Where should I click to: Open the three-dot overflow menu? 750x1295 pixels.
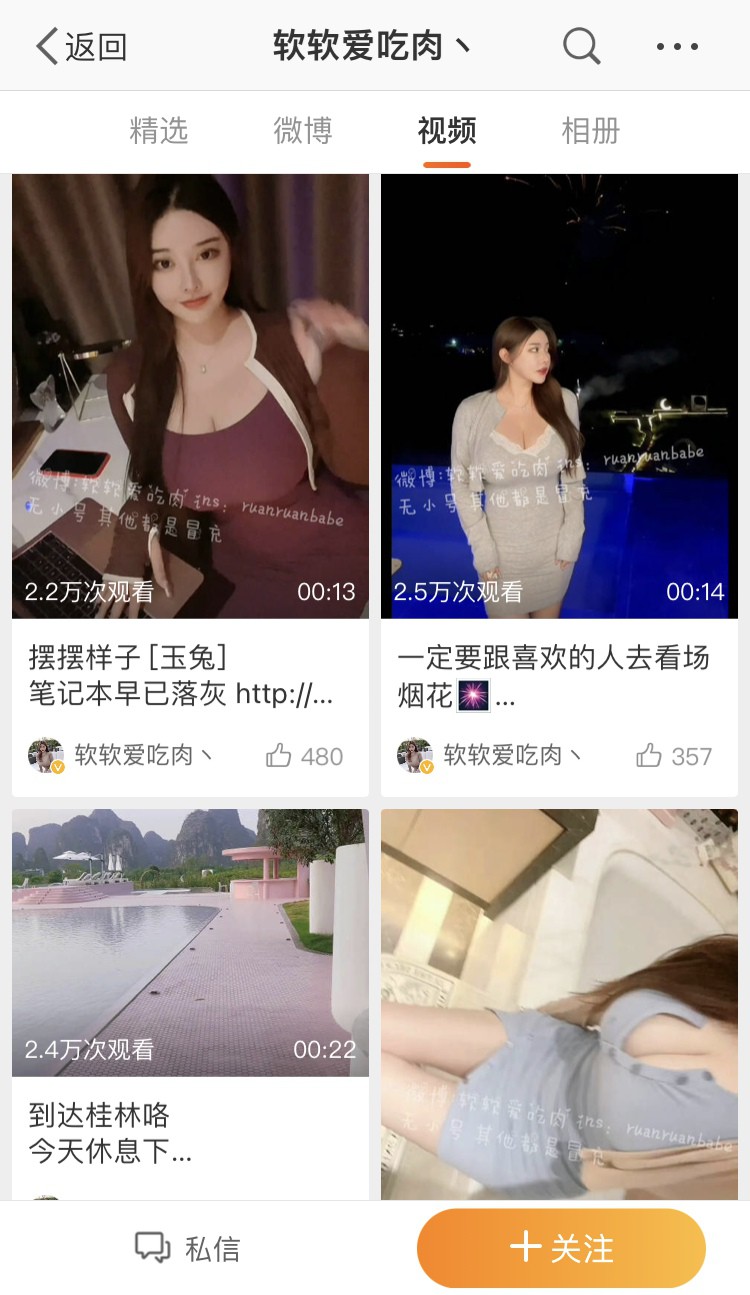coord(677,46)
